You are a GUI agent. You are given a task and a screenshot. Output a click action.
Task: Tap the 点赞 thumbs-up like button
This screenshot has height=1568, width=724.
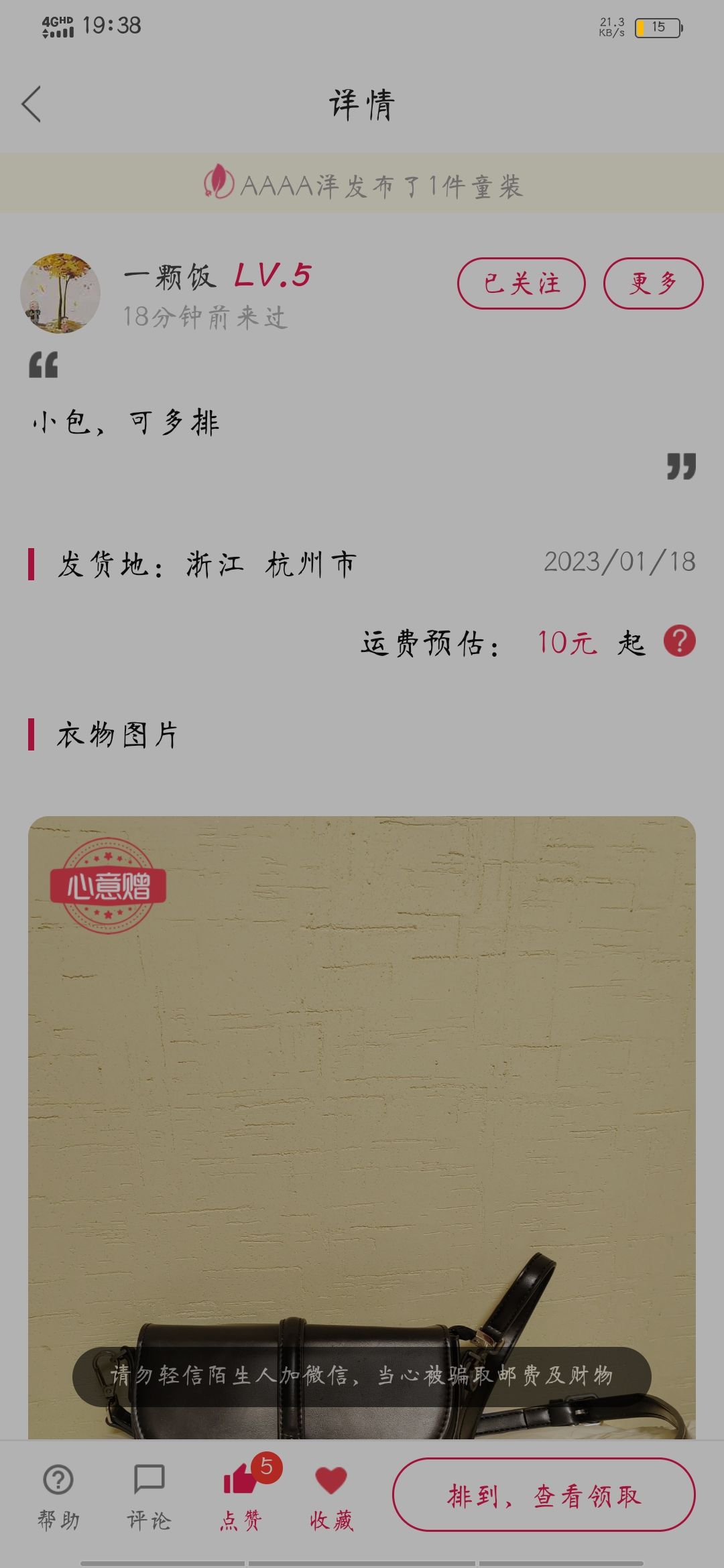tap(241, 1497)
